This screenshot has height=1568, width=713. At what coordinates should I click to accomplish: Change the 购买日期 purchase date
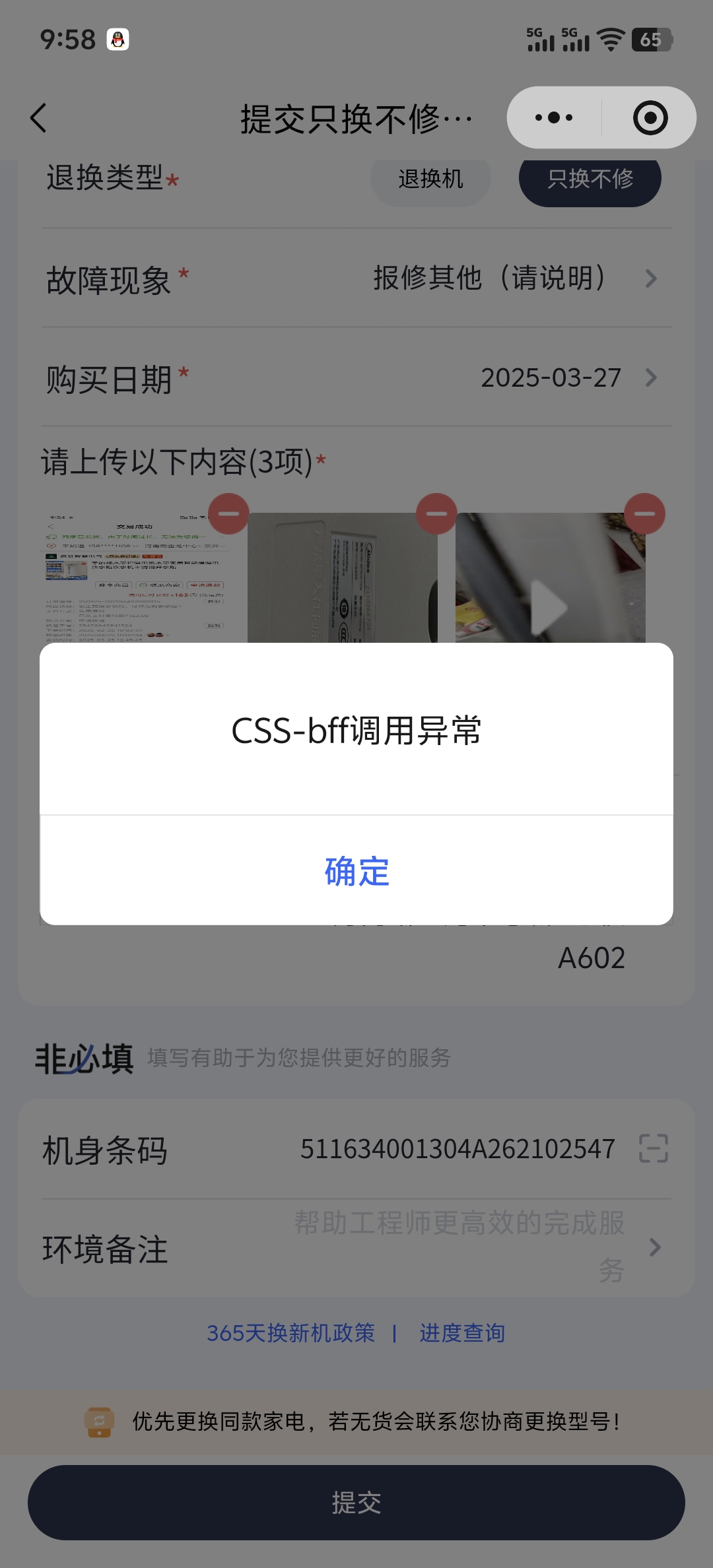[x=568, y=377]
